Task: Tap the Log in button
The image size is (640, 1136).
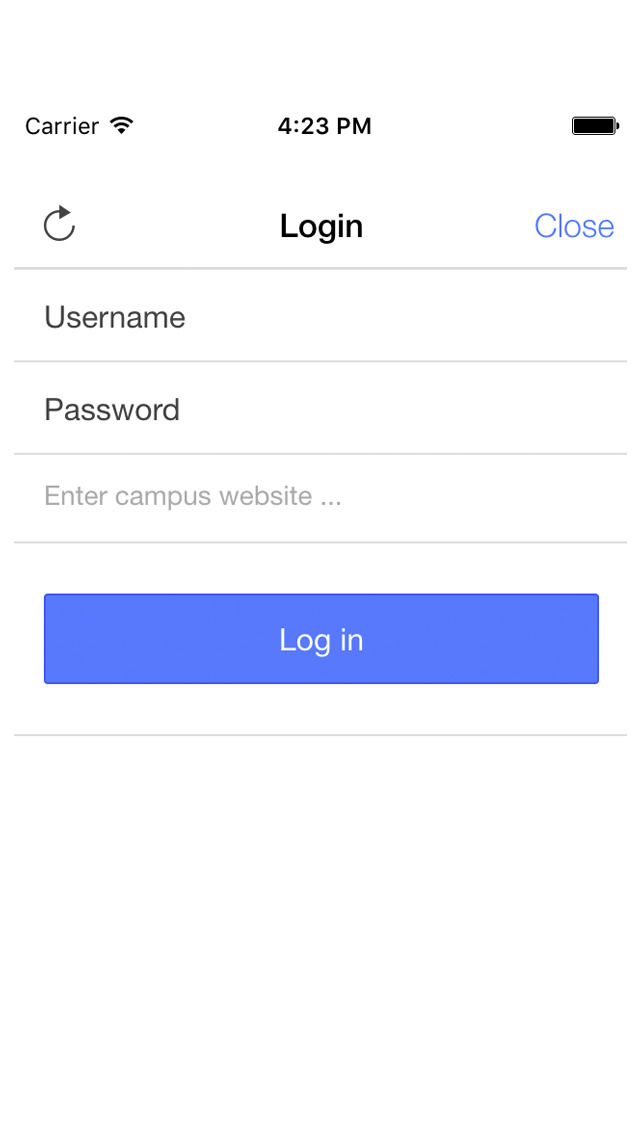Action: click(321, 639)
